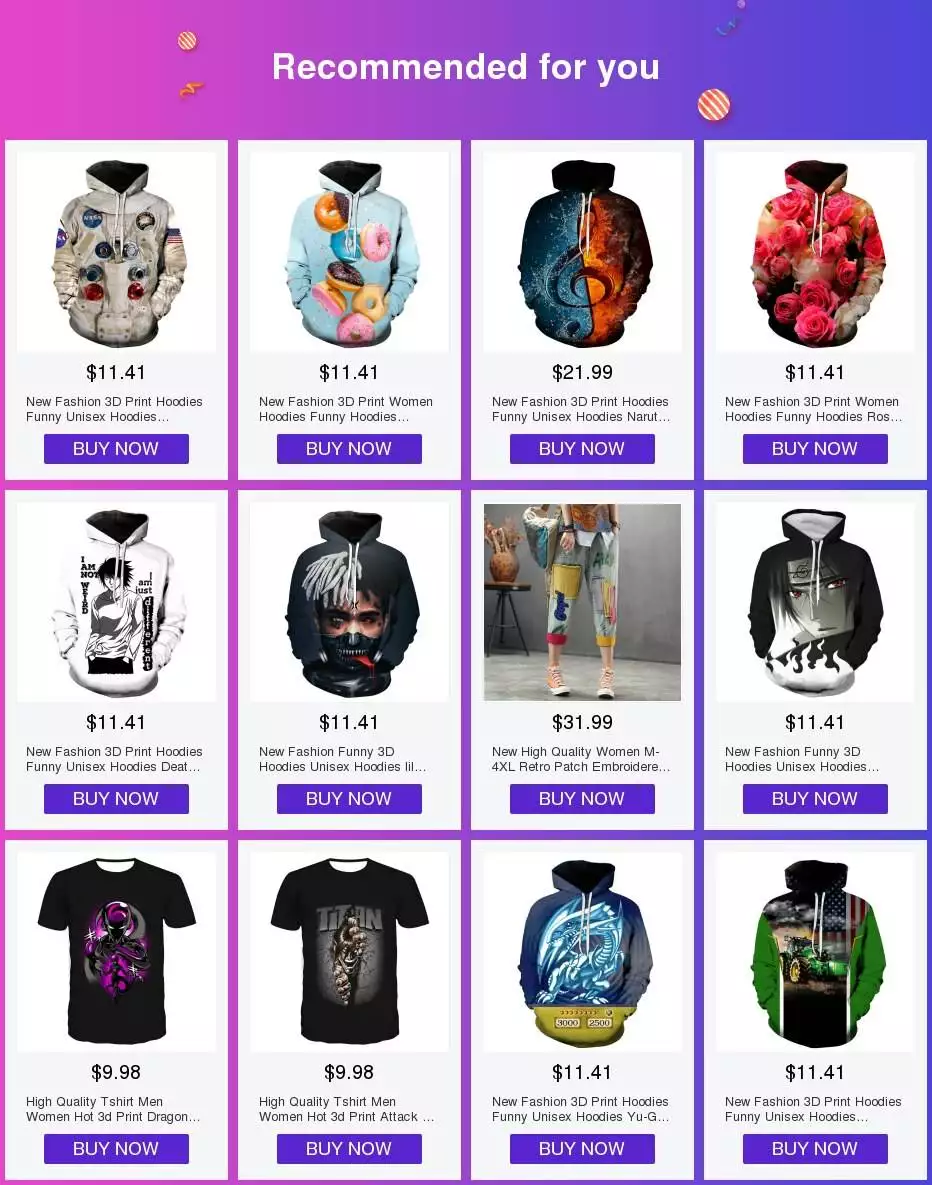This screenshot has width=932, height=1185.
Task: Tap BUY NOW for the $21.99 music note hoodie
Action: [582, 449]
